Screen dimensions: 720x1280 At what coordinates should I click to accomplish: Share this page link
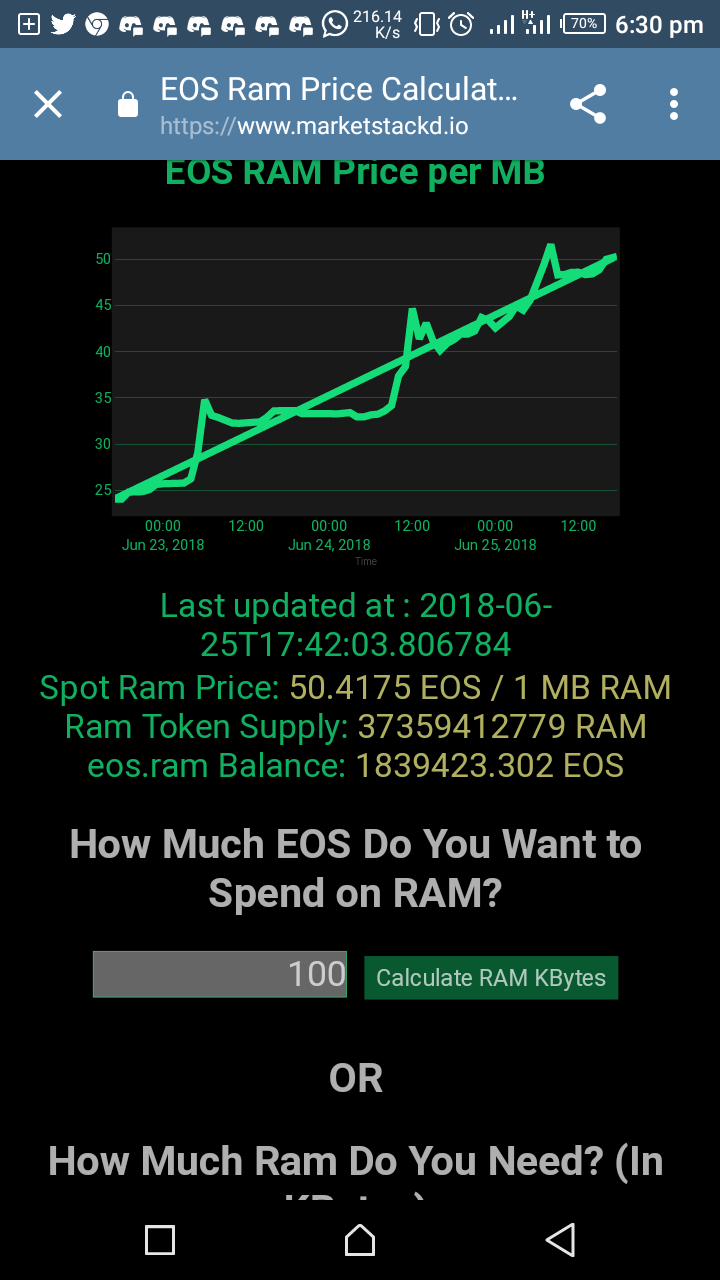[x=588, y=104]
